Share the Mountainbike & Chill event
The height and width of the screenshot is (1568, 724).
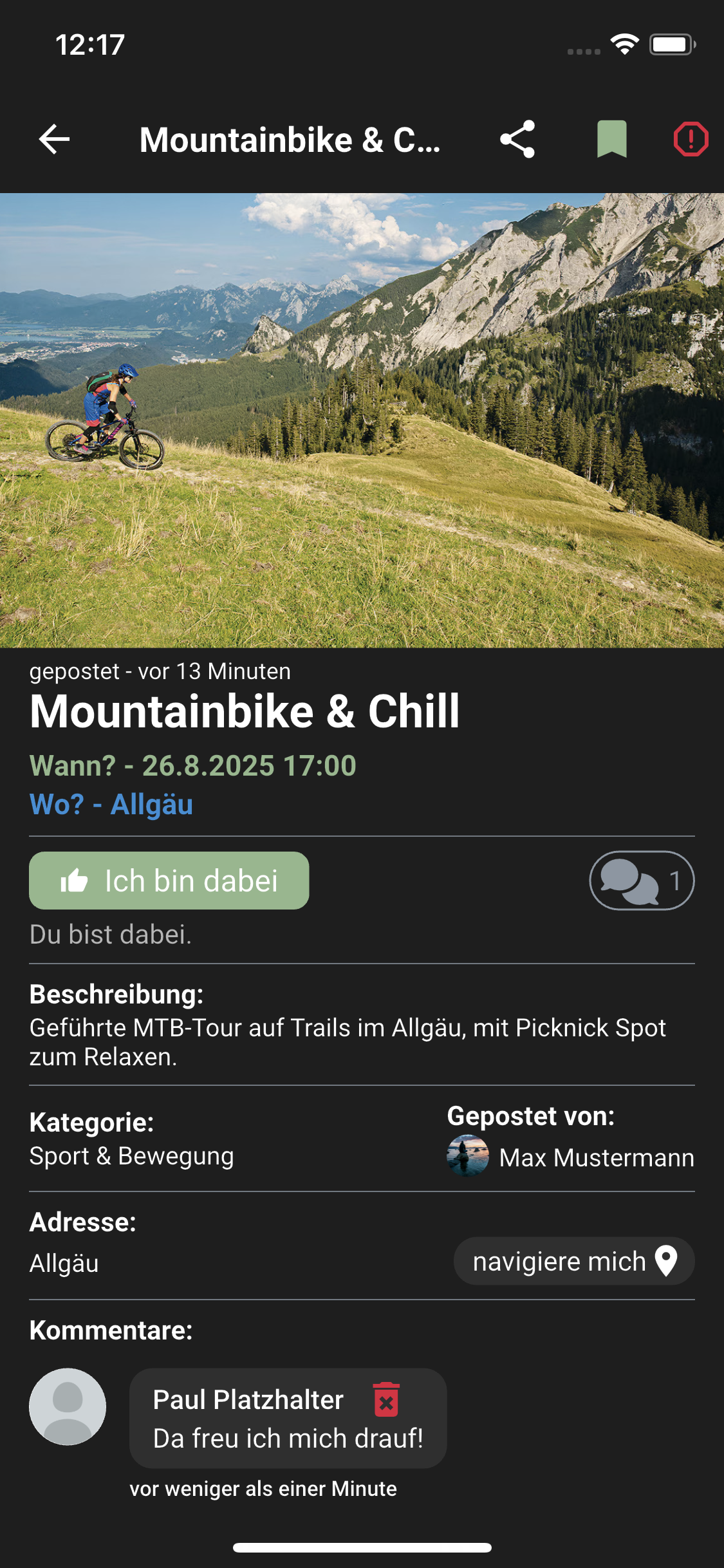(x=517, y=139)
